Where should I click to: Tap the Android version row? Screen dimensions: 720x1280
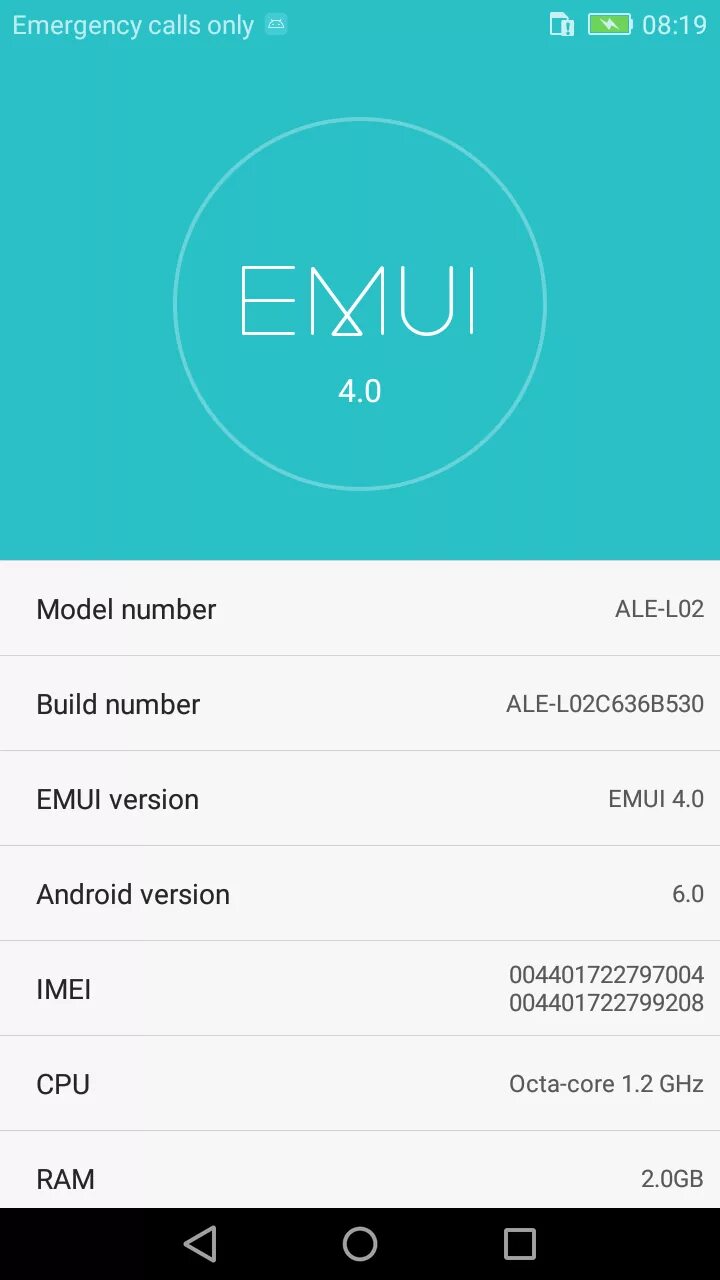[x=360, y=894]
